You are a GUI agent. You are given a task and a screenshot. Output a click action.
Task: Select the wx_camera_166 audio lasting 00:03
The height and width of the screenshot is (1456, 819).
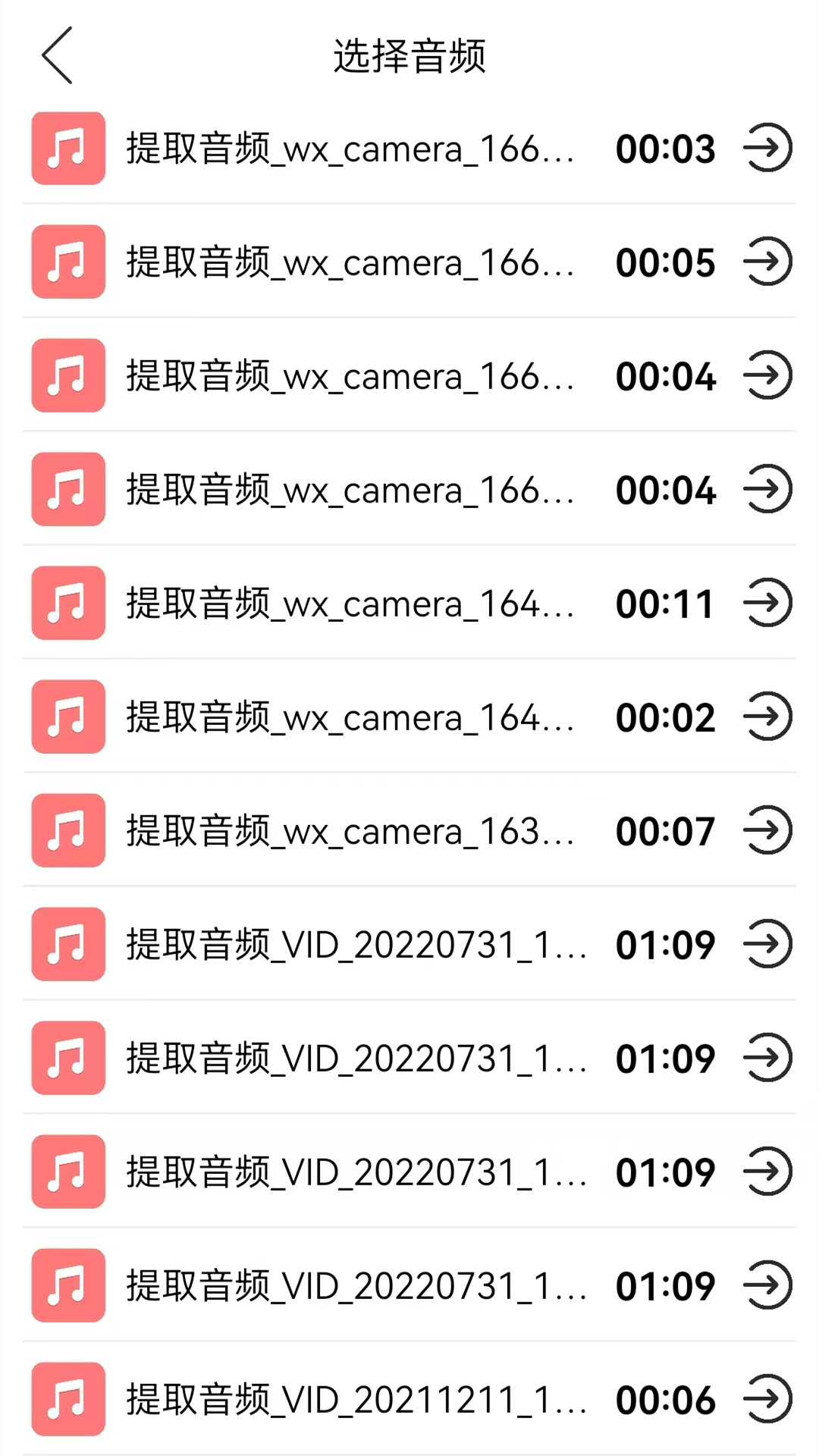349,149
